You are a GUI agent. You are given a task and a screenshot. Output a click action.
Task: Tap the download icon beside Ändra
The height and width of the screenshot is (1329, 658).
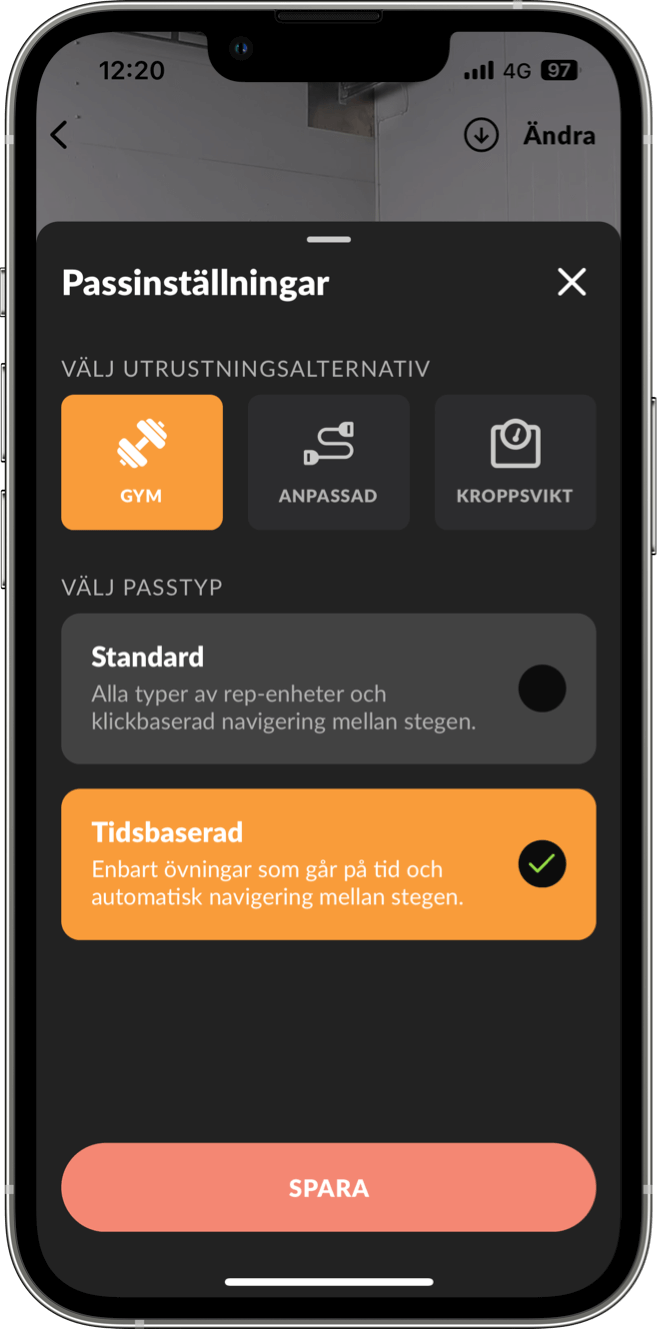coord(481,135)
